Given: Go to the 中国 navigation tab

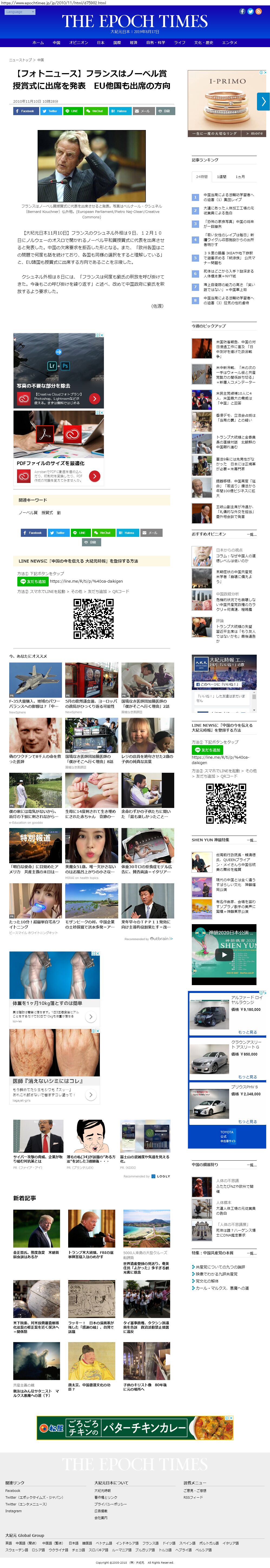Looking at the screenshot, I should tap(57, 43).
